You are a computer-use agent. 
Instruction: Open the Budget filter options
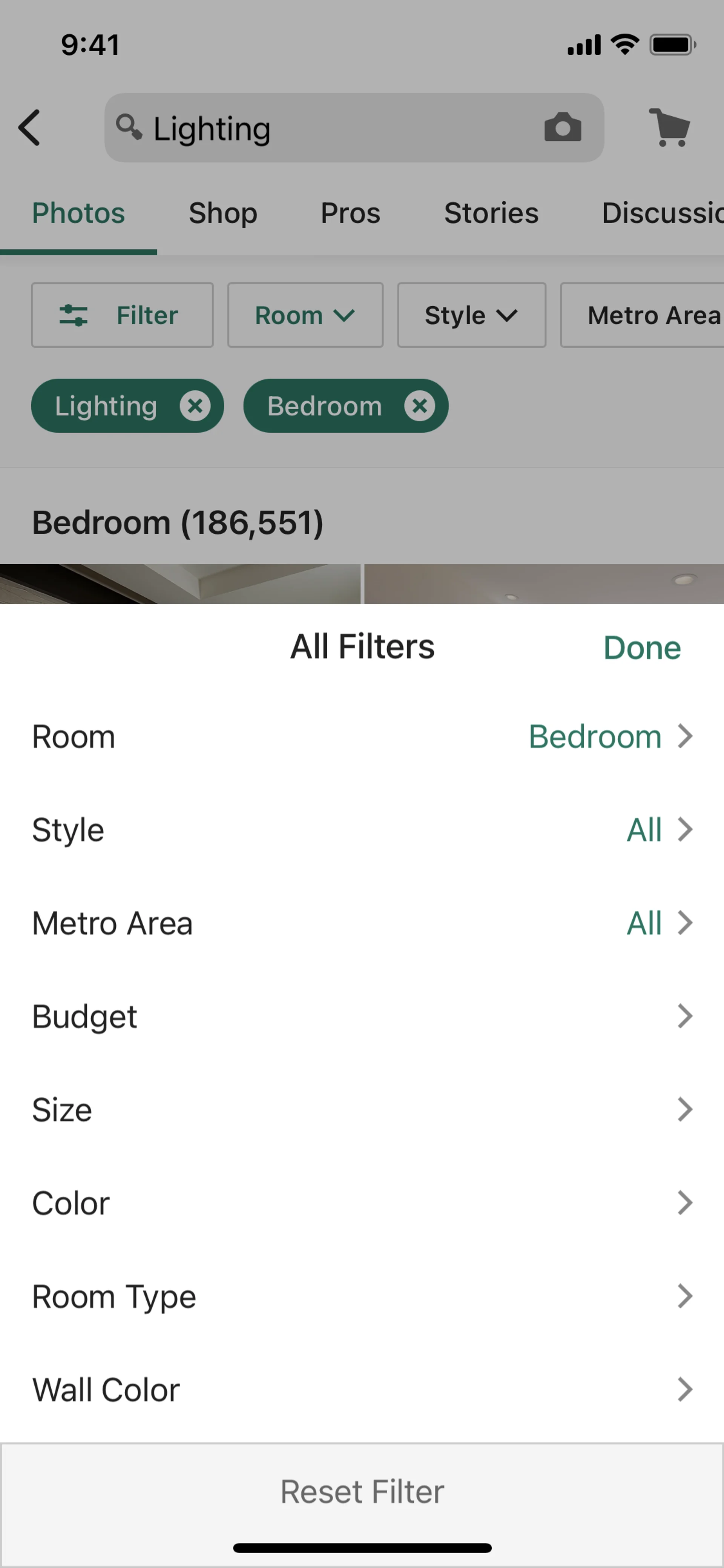point(362,1016)
